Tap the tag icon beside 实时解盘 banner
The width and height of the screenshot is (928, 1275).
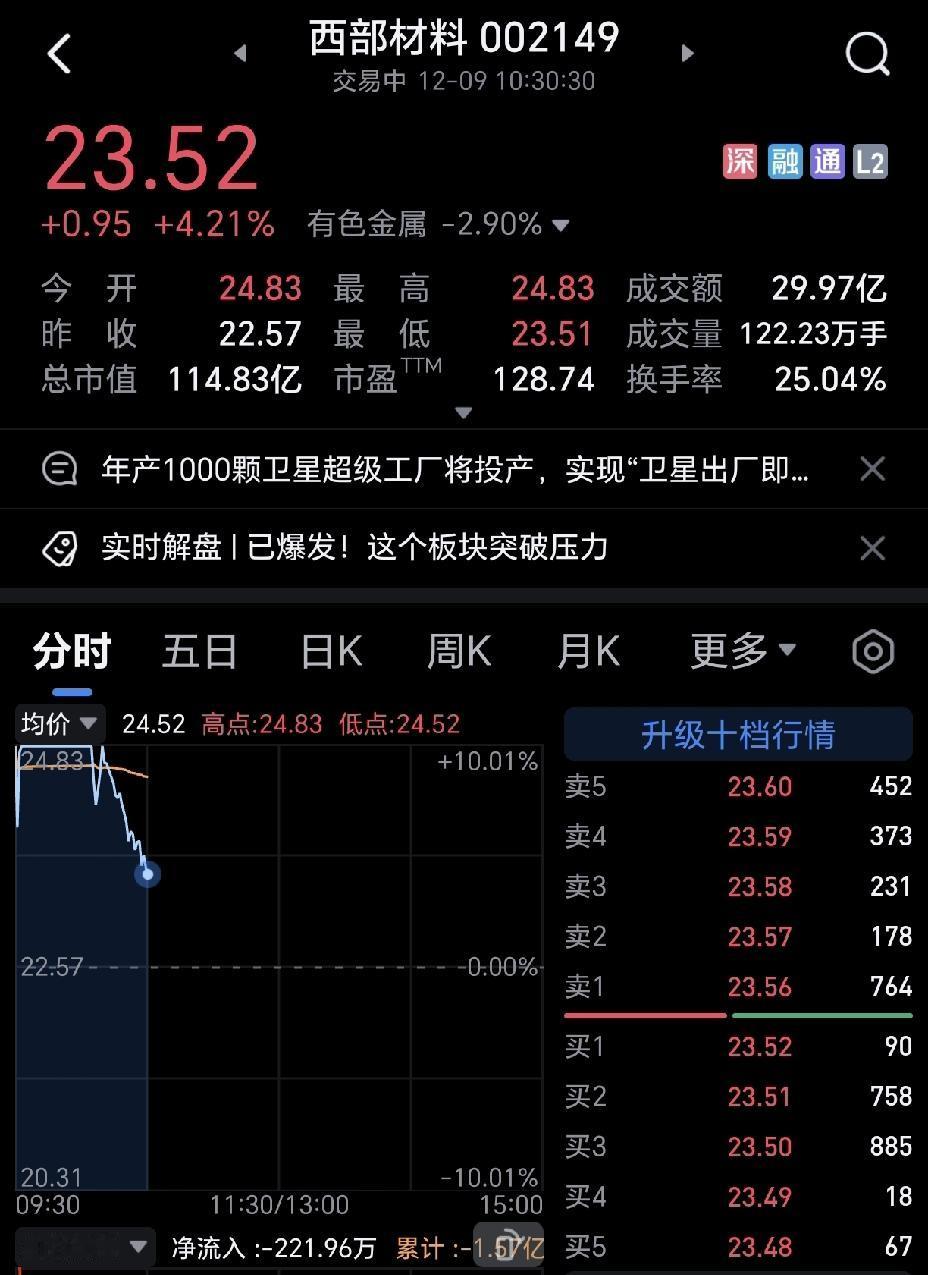point(59,547)
